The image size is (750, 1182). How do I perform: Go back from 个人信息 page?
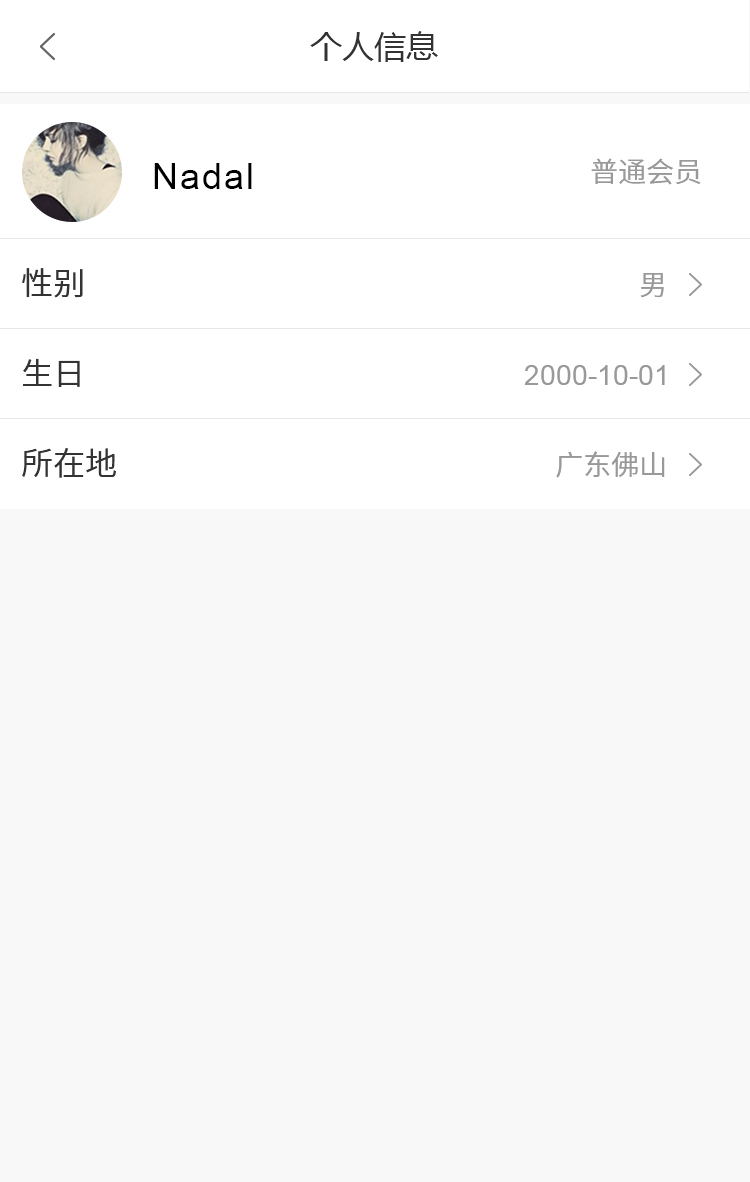point(47,47)
